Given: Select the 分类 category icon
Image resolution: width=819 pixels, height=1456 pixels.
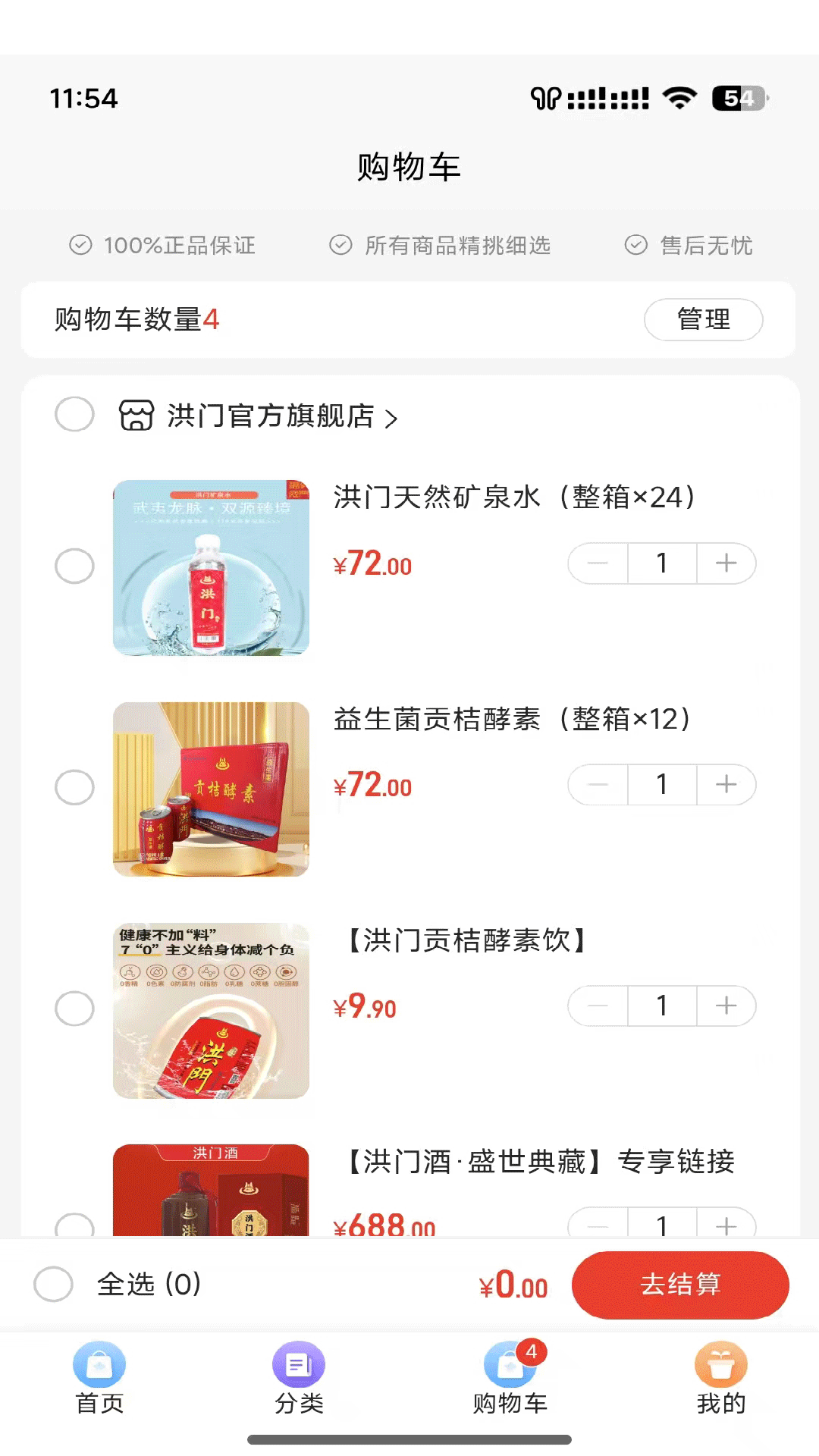Looking at the screenshot, I should tap(299, 1365).
